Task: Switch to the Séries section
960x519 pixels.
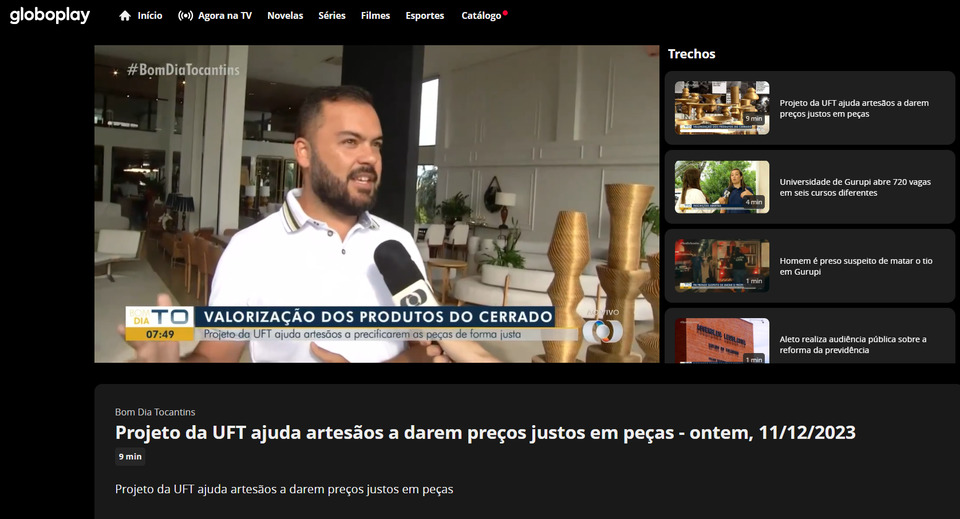Action: coord(332,16)
